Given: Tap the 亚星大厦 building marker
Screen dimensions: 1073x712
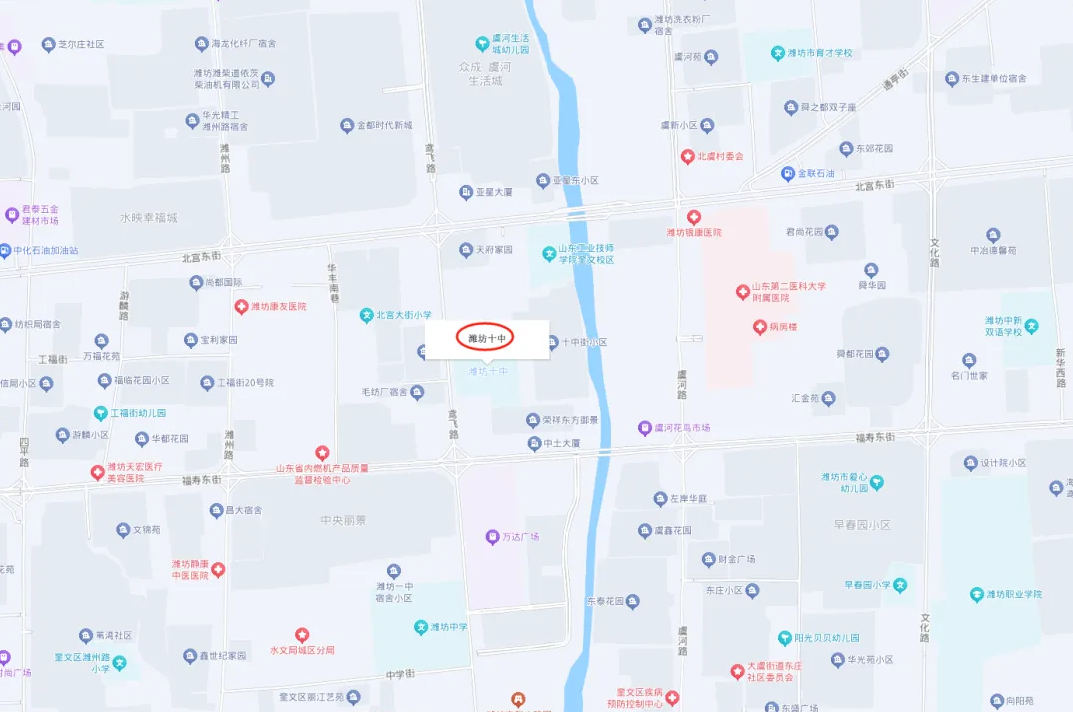Looking at the screenshot, I should tap(465, 192).
